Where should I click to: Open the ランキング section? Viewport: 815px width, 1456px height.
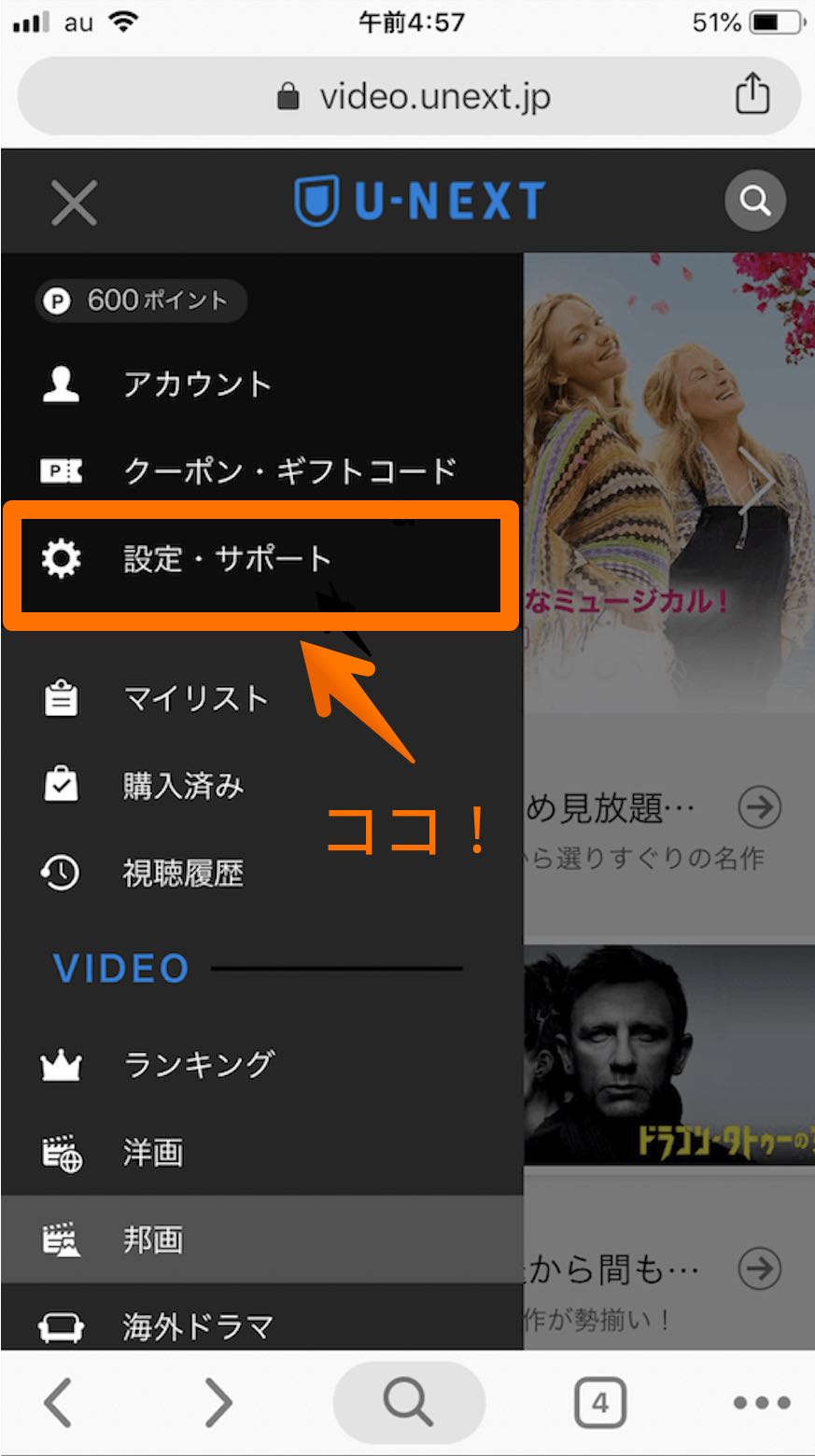[x=199, y=1064]
